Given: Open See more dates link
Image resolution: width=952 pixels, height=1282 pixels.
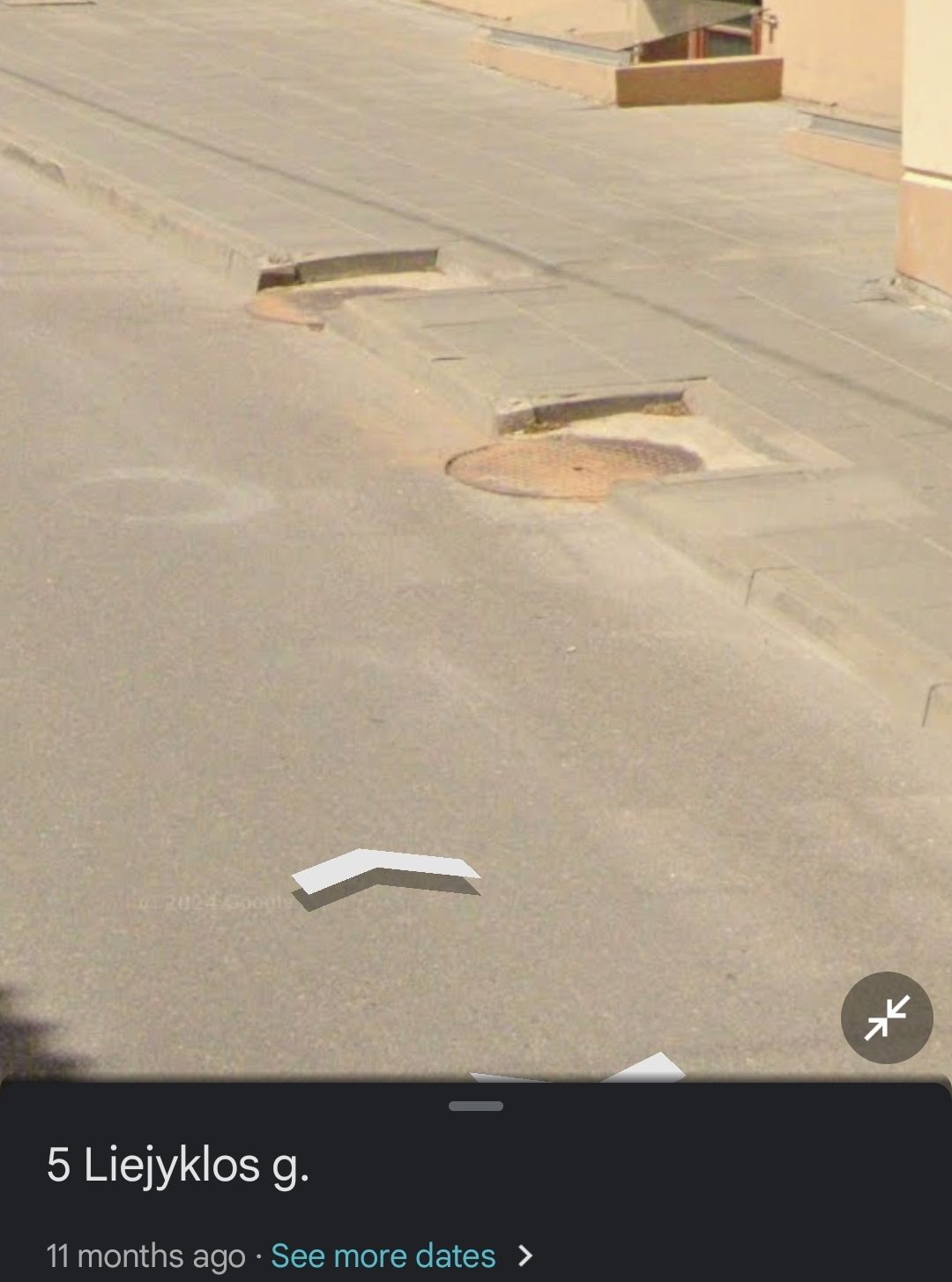Looking at the screenshot, I should pos(383,1256).
